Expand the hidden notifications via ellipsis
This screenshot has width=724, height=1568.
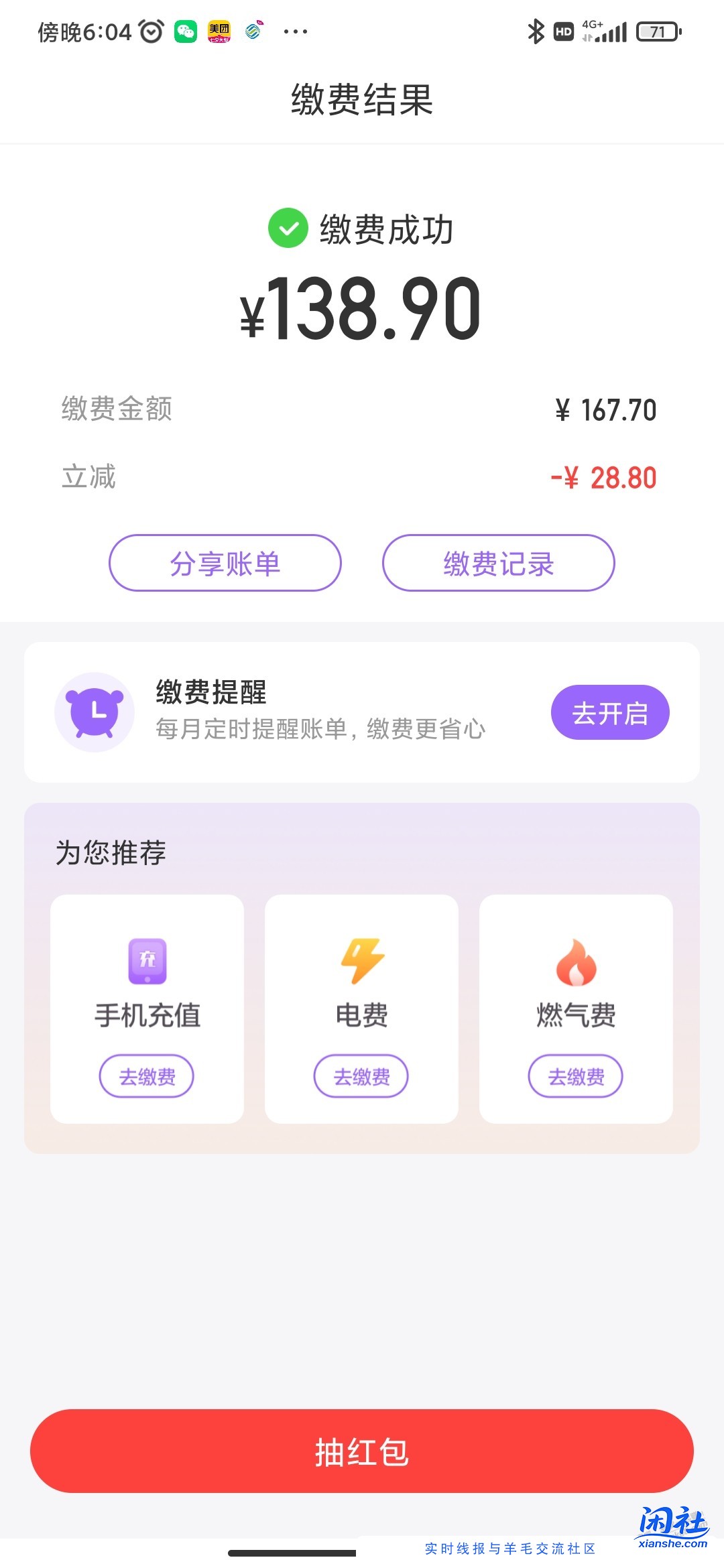coord(295,30)
